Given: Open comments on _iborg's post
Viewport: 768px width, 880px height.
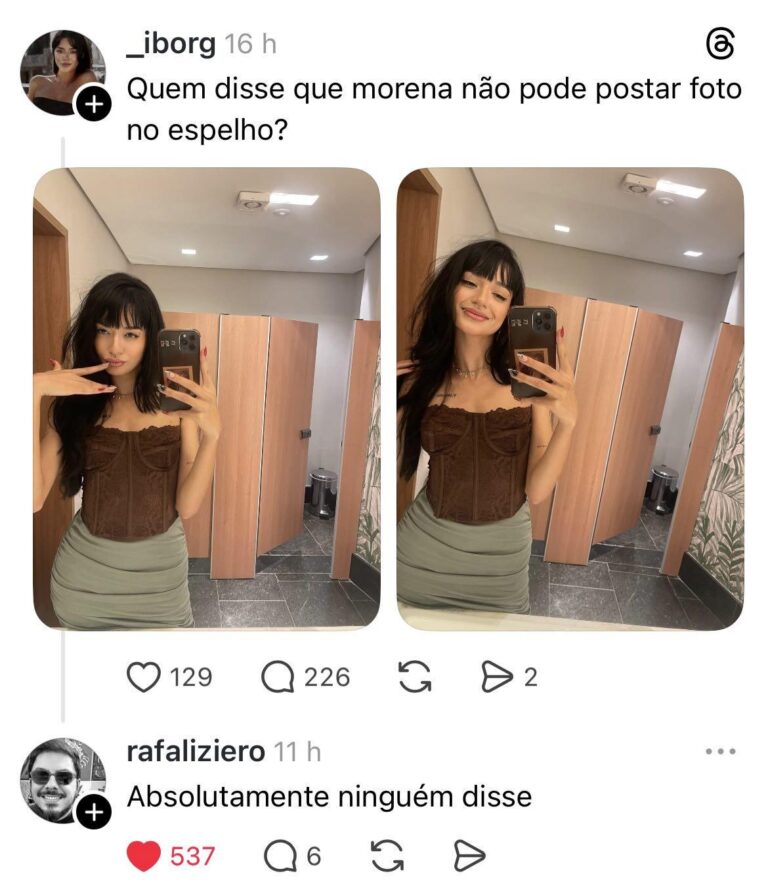Looking at the screenshot, I should pos(277,677).
